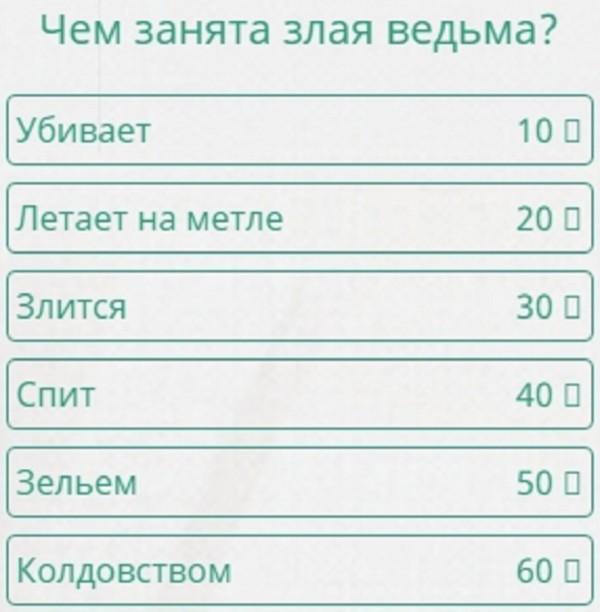
Task: Select the Зельем answer row
Action: tap(300, 482)
